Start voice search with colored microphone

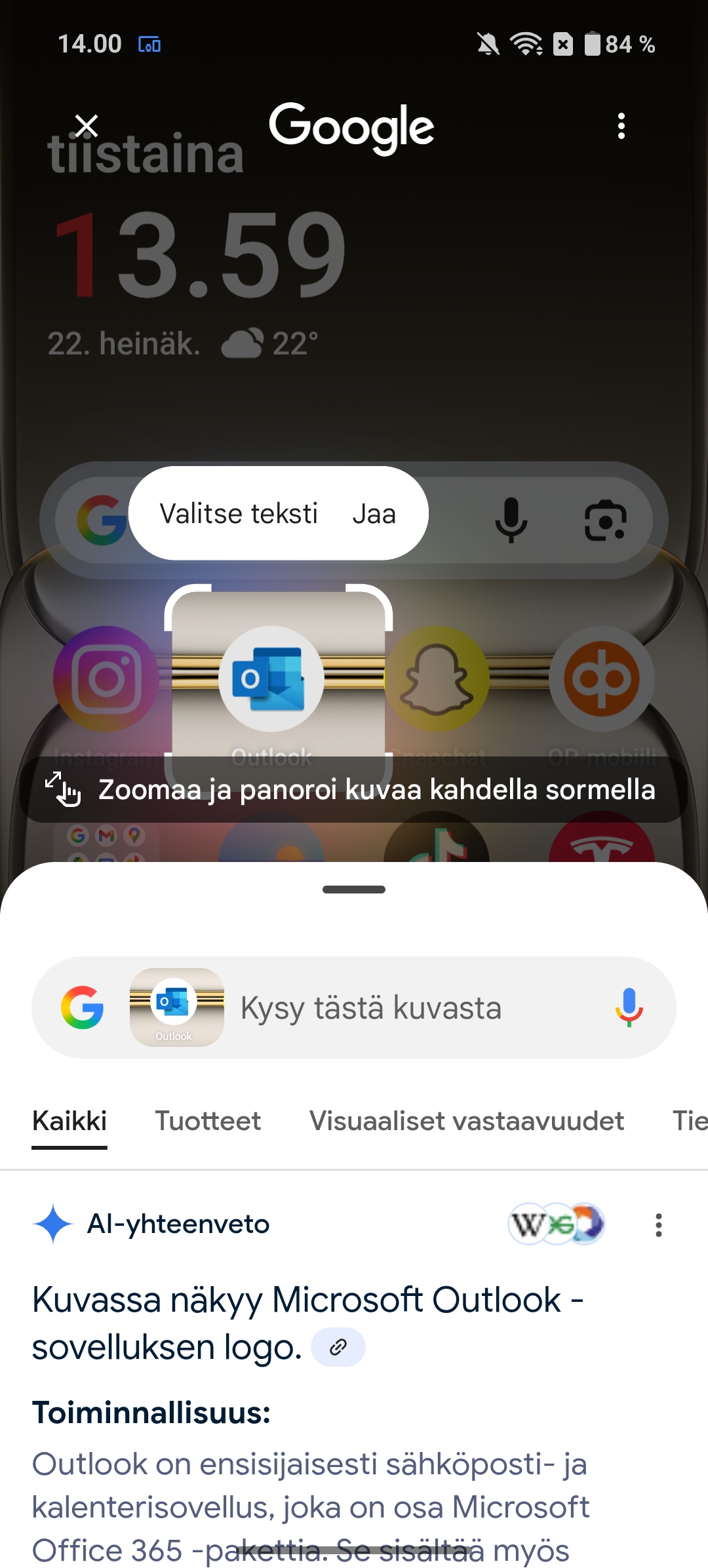[629, 1008]
